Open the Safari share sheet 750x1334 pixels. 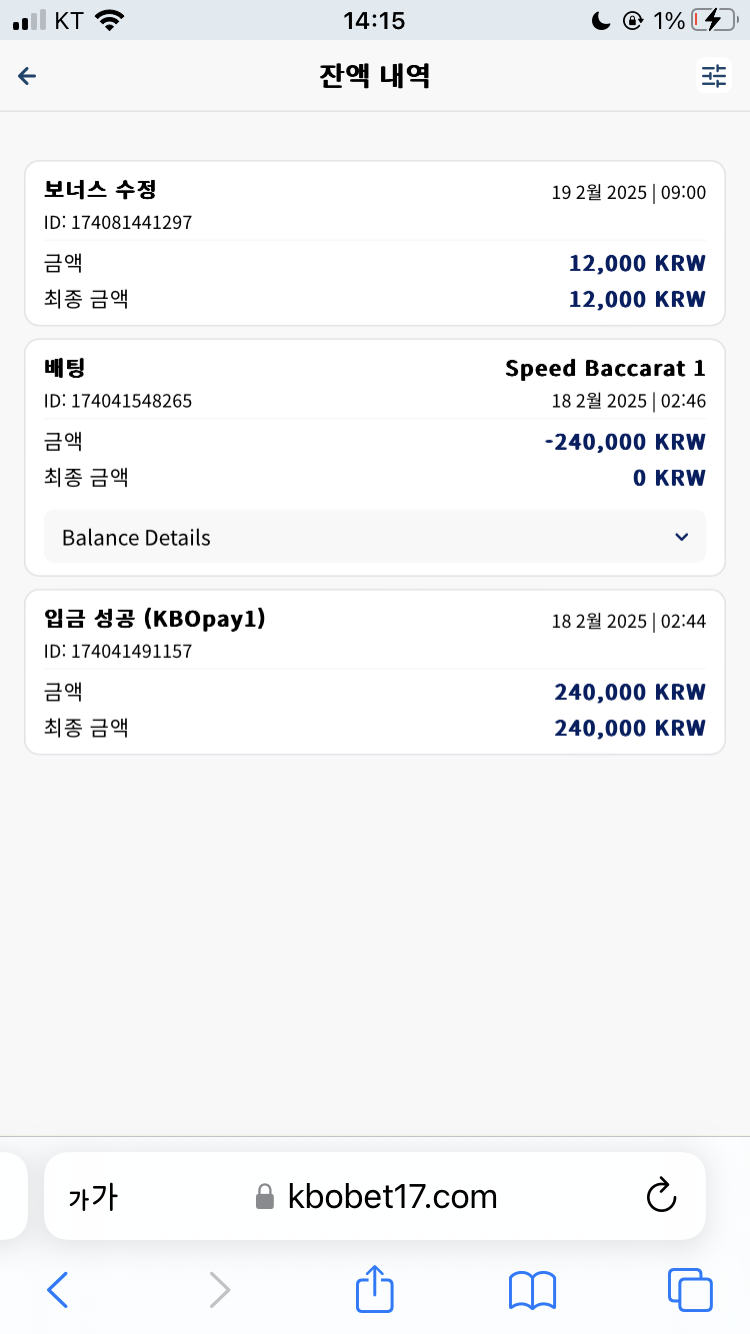tap(375, 1288)
